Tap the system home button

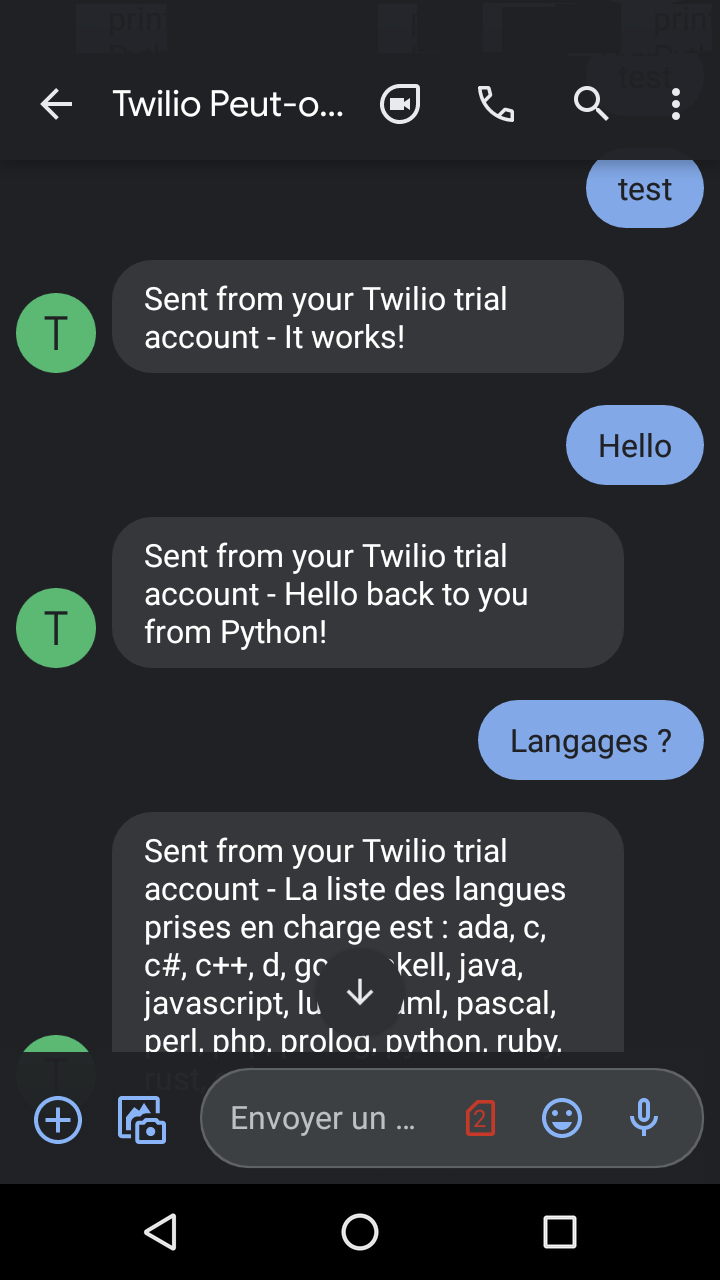360,1232
